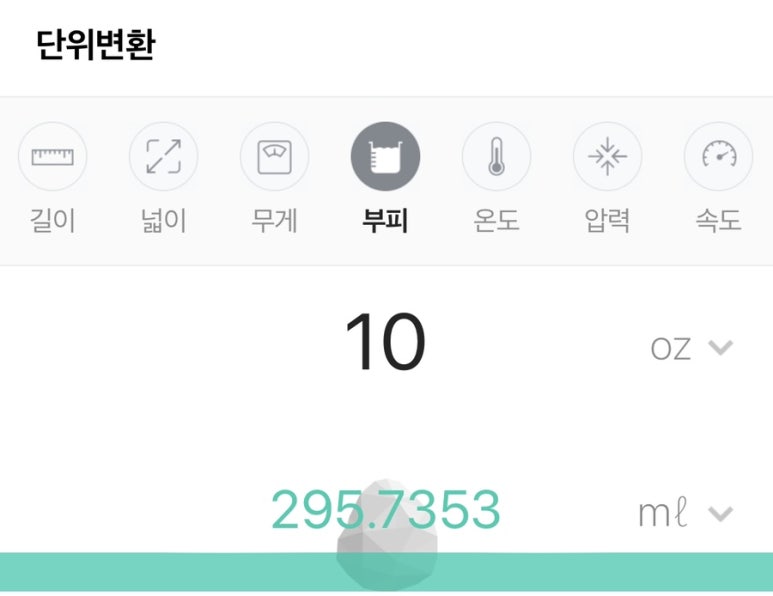Viewport: 773px width, 596px height.
Task: Change the ml output unit
Action: [686, 514]
